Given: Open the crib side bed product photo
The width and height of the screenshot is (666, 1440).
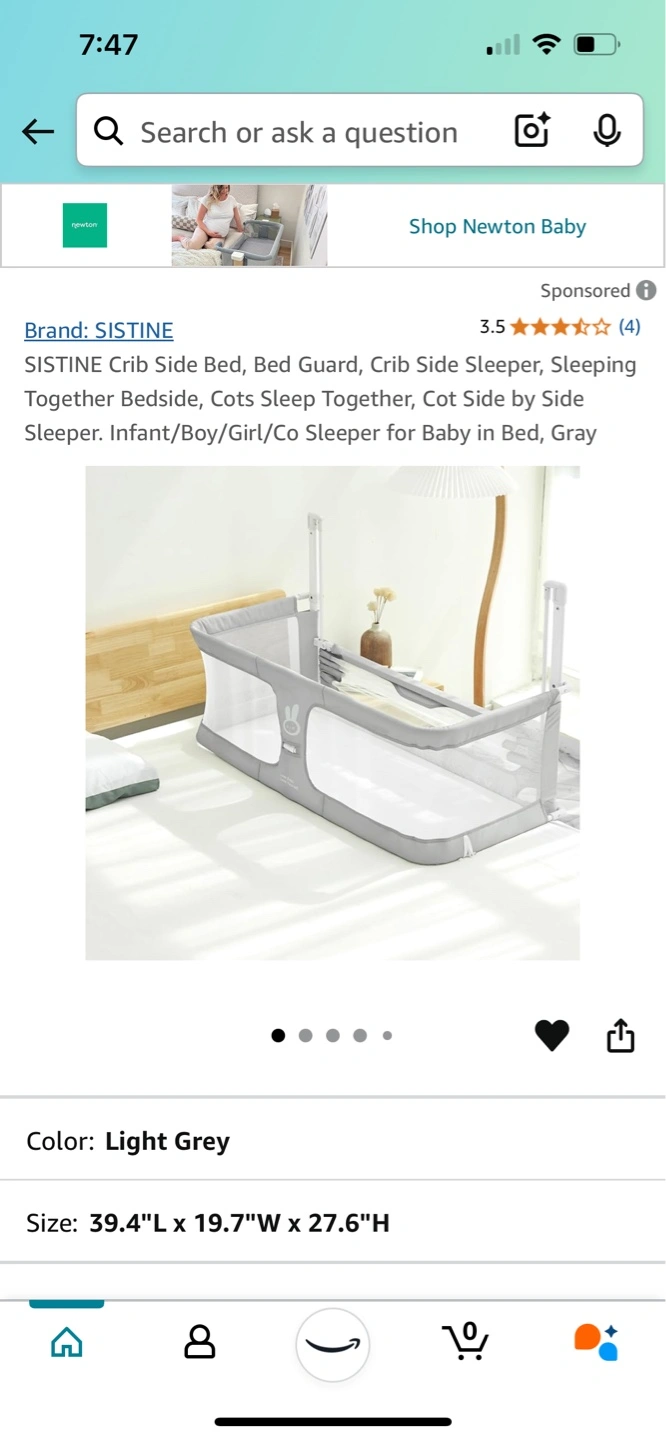Looking at the screenshot, I should point(332,713).
